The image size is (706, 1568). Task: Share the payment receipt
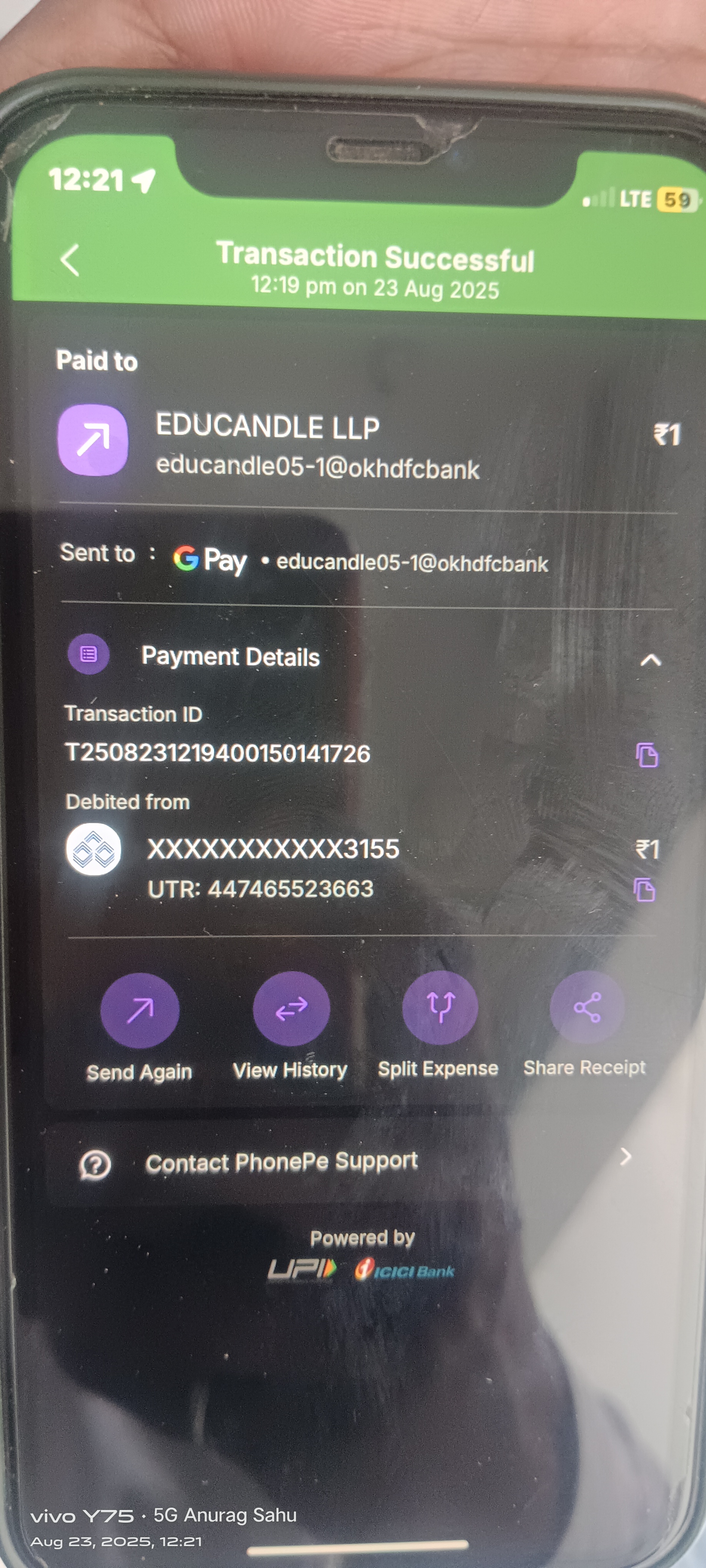(587, 1007)
